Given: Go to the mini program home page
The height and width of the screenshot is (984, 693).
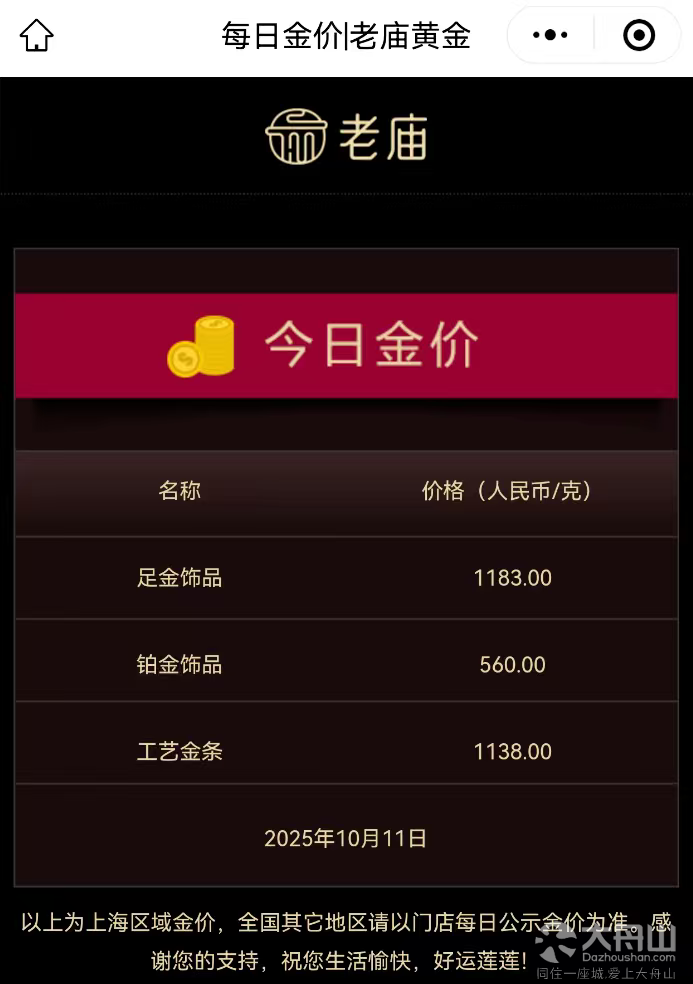Looking at the screenshot, I should [x=37, y=36].
